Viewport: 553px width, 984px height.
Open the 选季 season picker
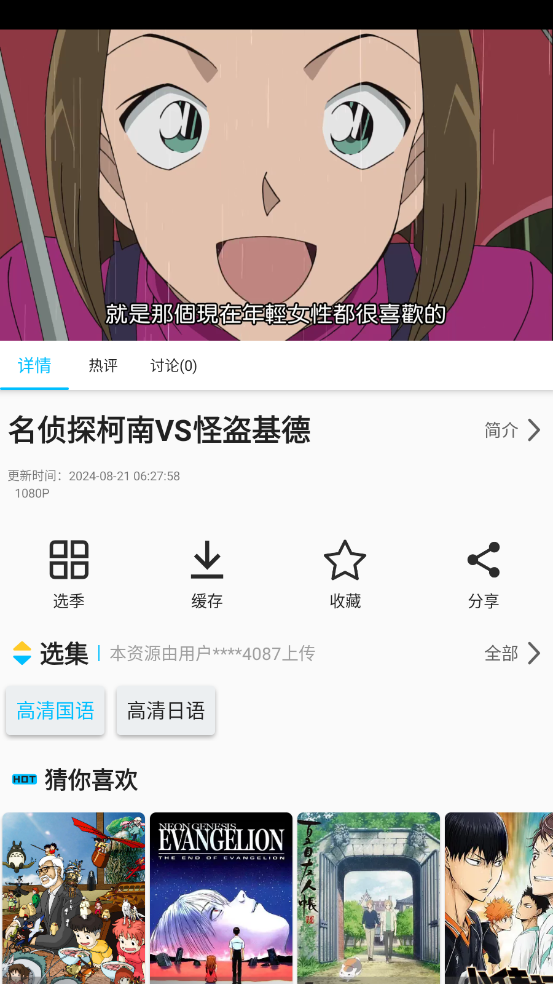68,574
